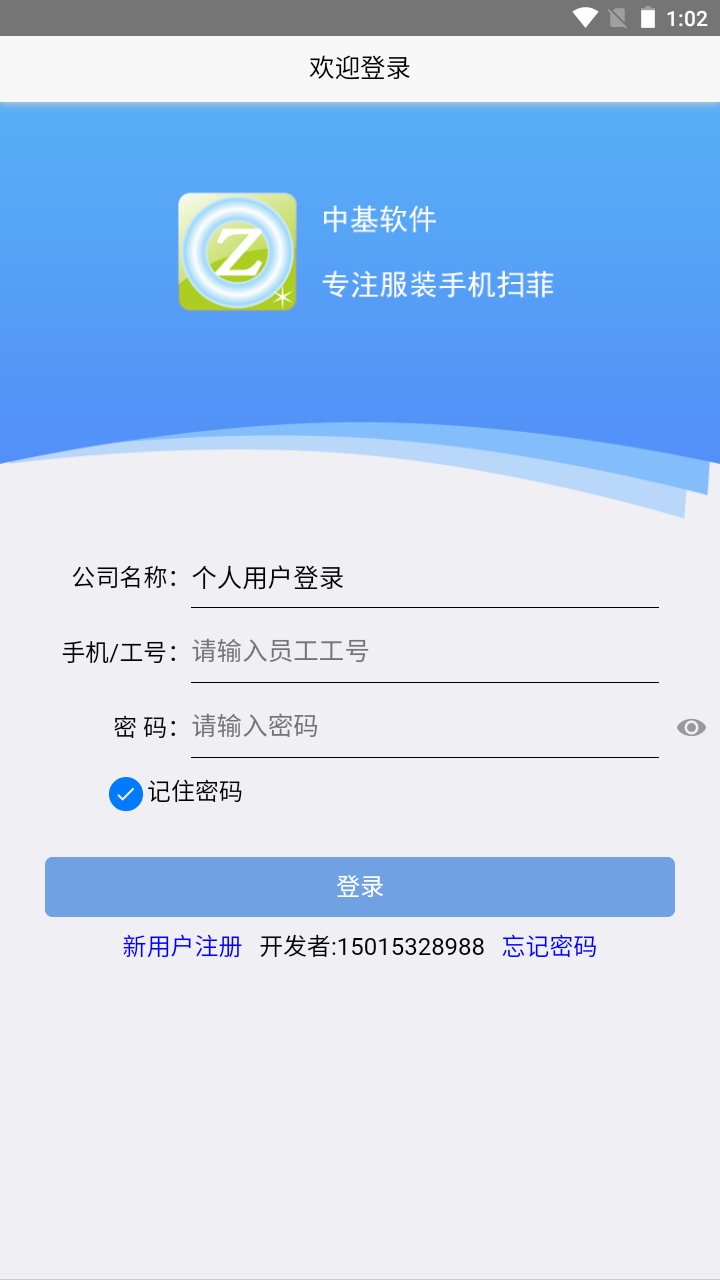Open 新用户注册 registration link

point(182,946)
